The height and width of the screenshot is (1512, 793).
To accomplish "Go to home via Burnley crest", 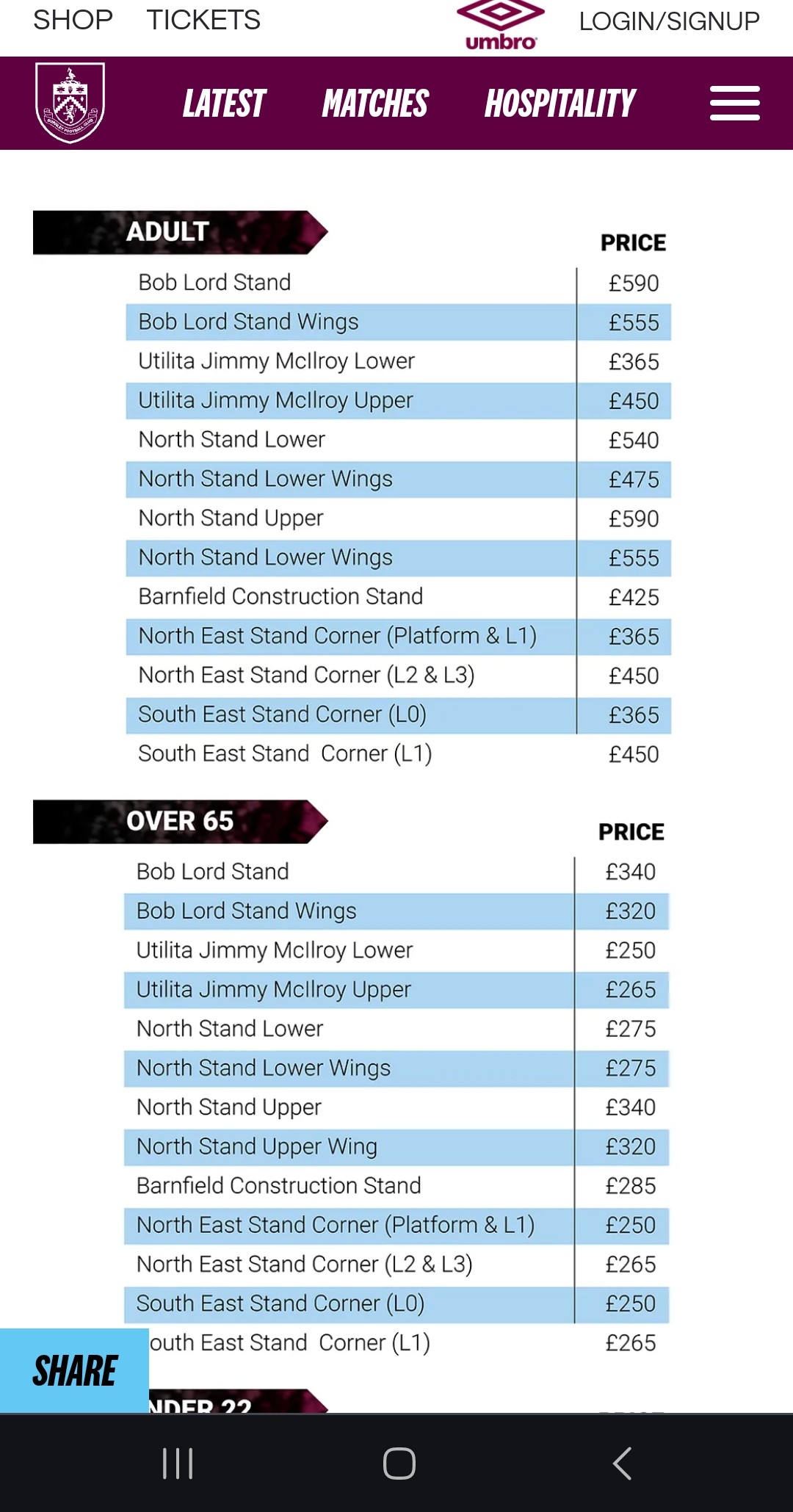I will [70, 103].
